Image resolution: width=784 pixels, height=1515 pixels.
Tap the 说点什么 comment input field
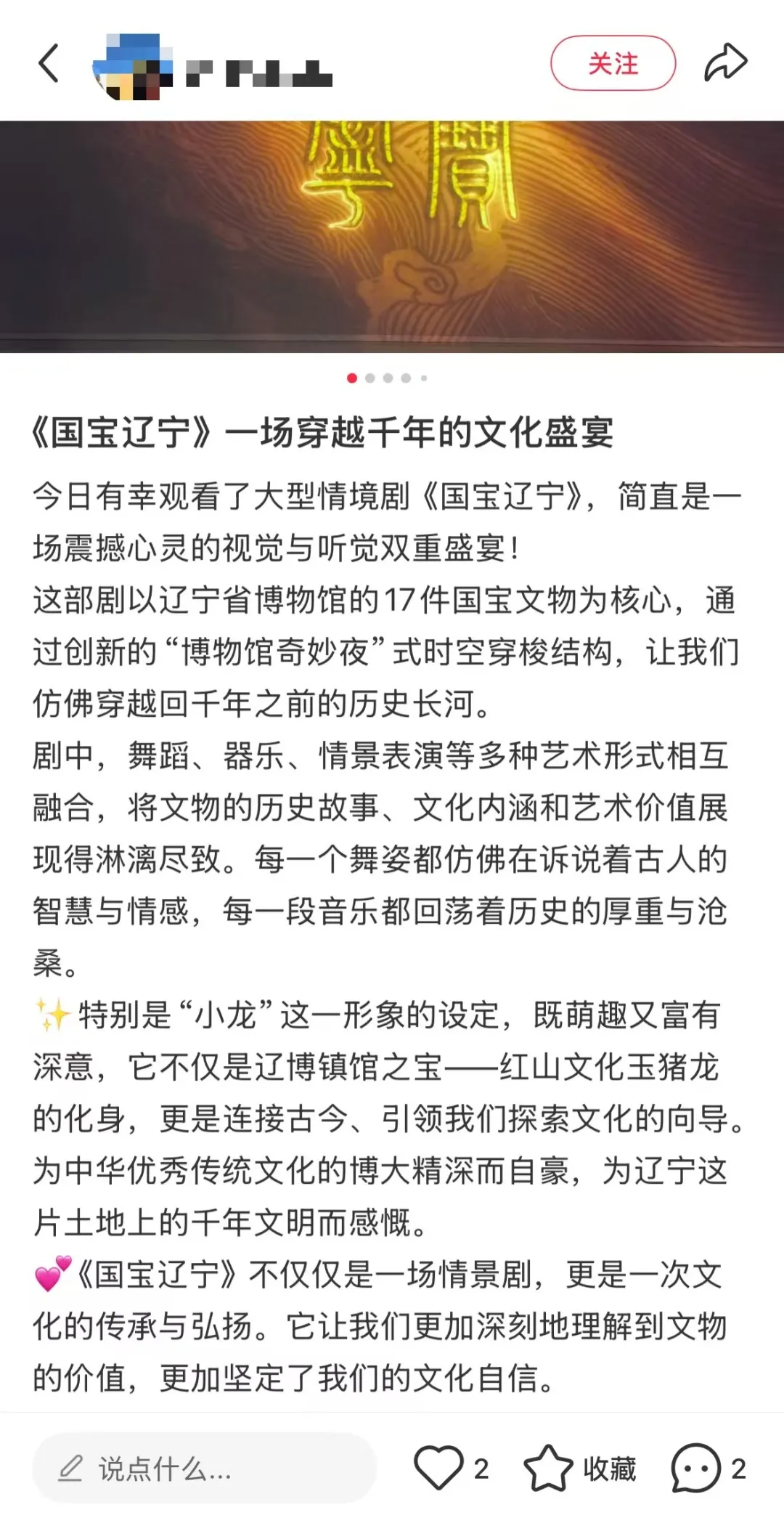pos(203,1469)
